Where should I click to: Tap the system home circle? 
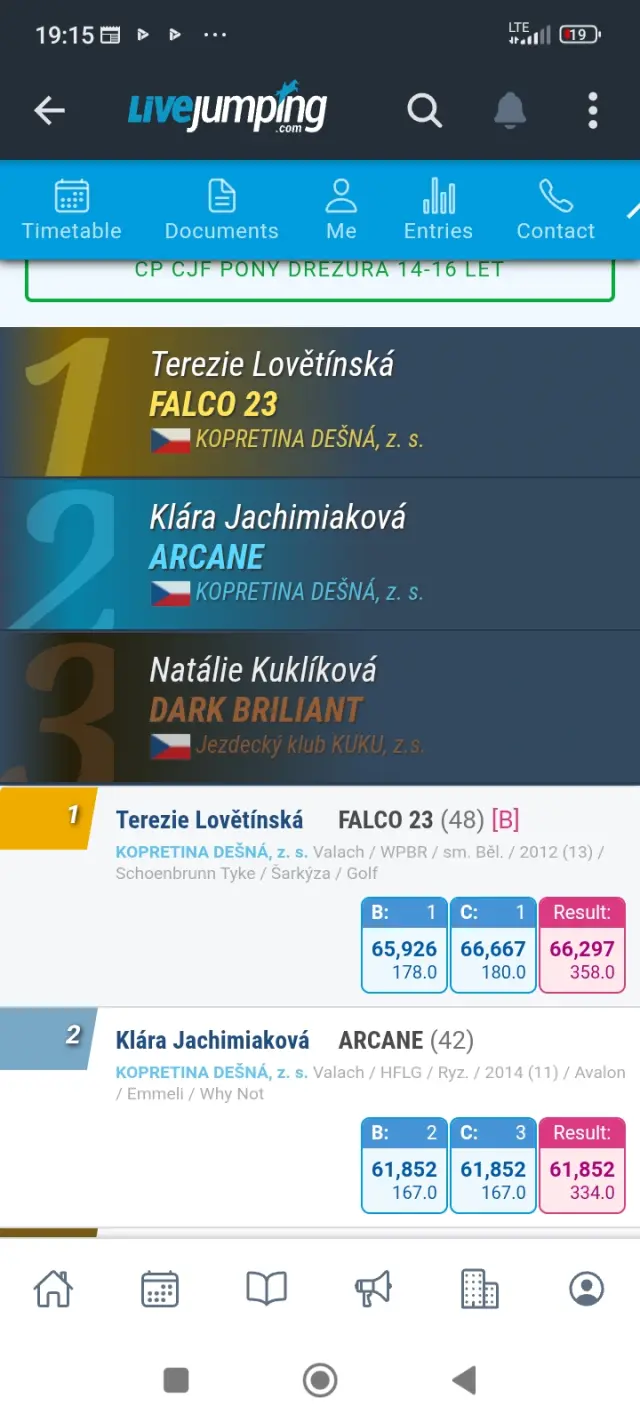tap(320, 1381)
